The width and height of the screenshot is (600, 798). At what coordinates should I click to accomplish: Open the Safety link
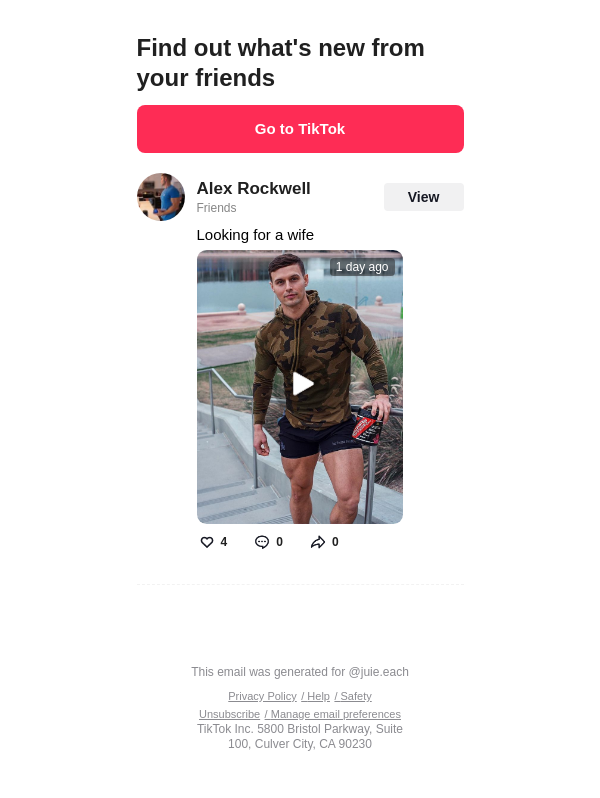354,696
